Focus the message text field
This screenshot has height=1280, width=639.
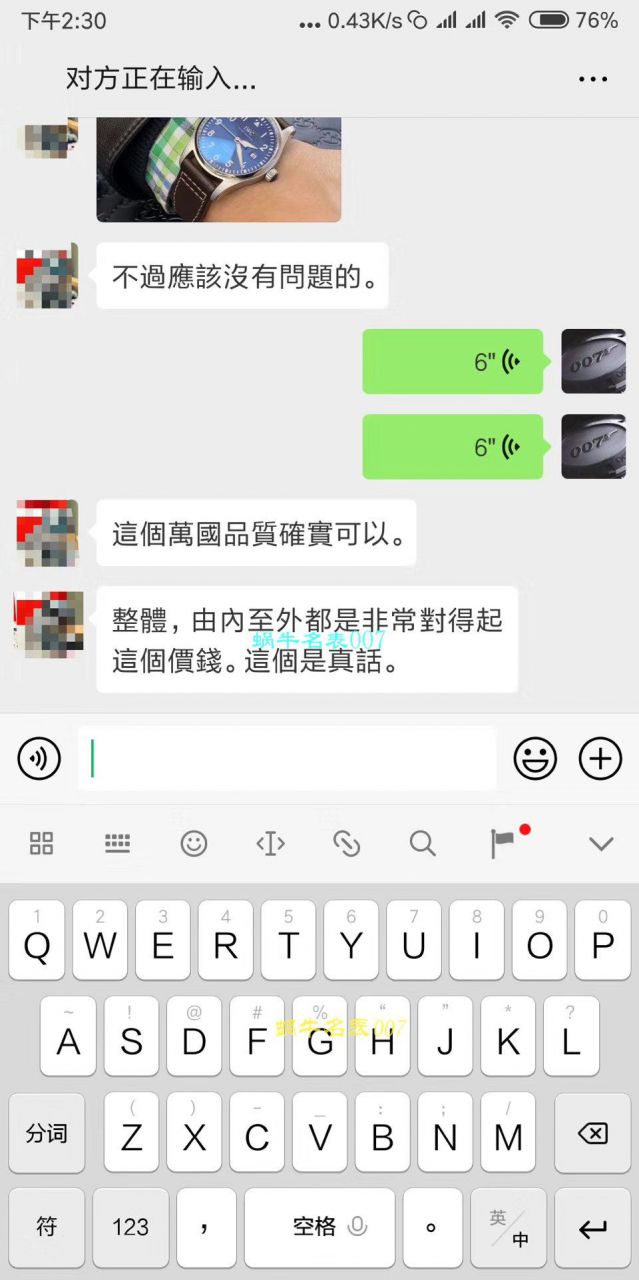[x=287, y=759]
